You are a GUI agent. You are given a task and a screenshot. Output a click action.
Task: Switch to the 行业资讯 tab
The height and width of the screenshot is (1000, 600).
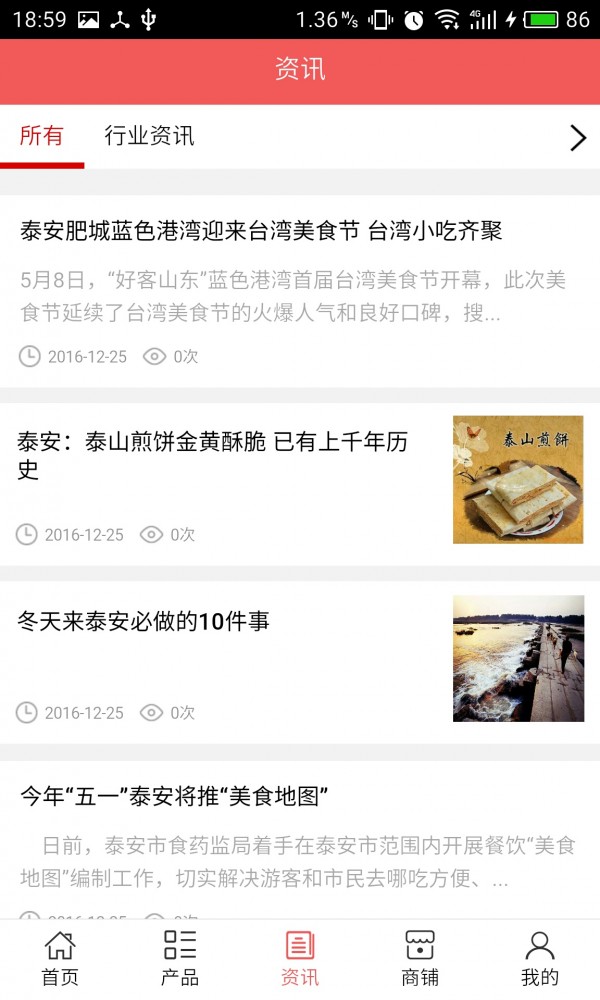tap(149, 137)
